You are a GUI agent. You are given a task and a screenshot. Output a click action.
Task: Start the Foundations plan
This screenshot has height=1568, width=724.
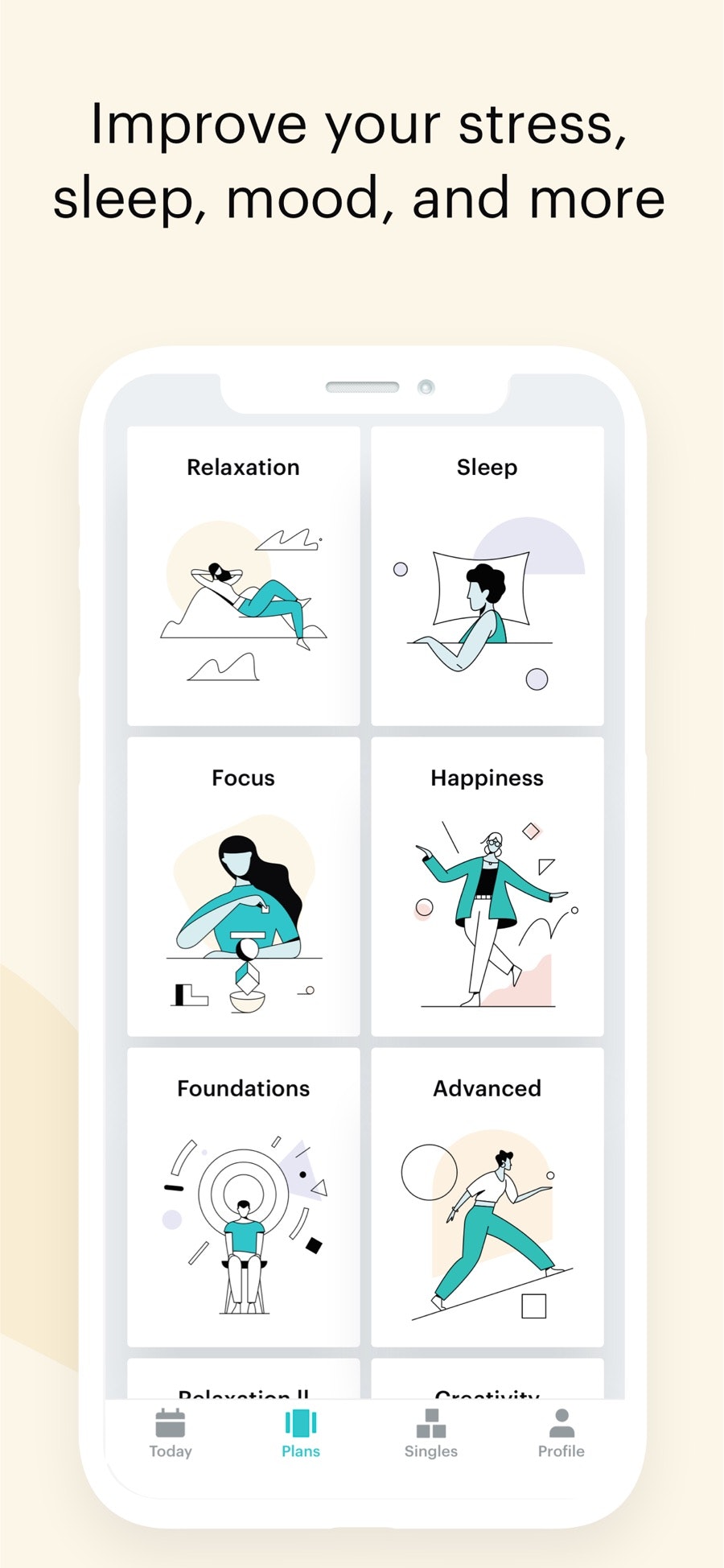click(x=243, y=1195)
